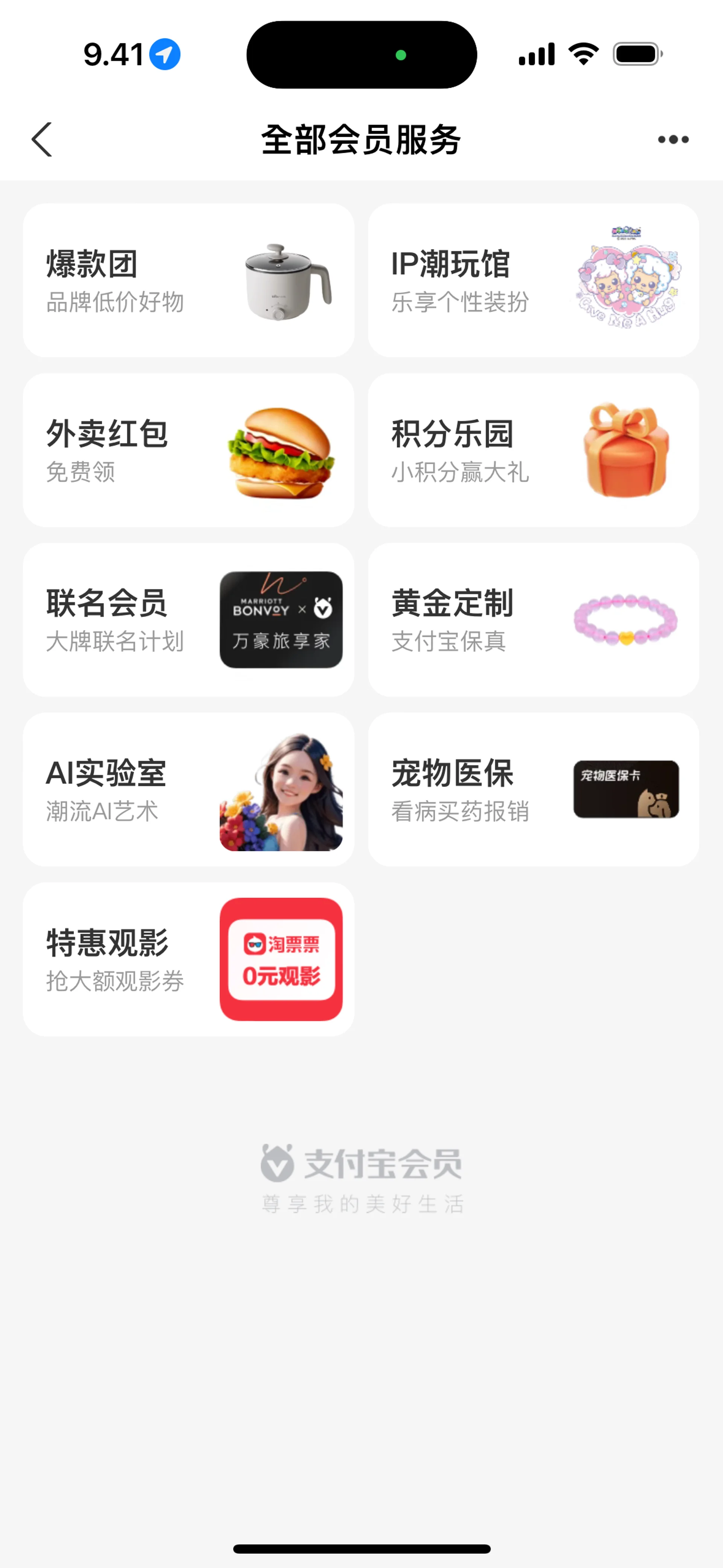The height and width of the screenshot is (1568, 723).
Task: View the 联名会员 co-branded membership
Action: [189, 620]
